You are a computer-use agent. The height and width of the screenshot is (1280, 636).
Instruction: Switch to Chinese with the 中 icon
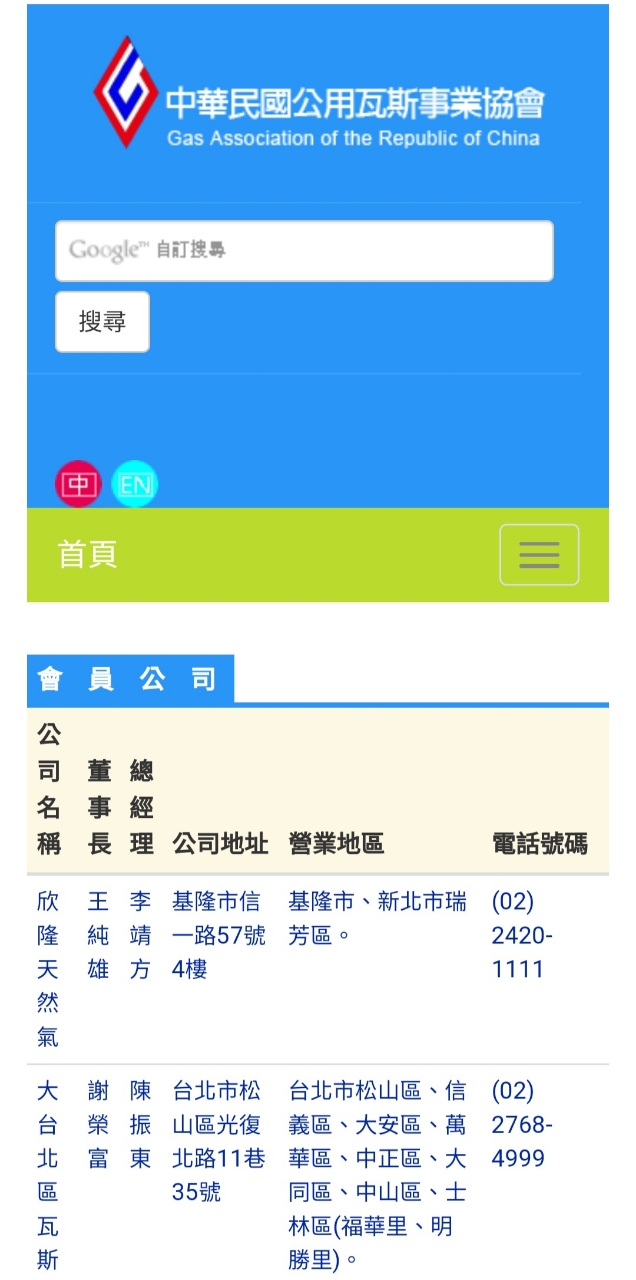coord(78,485)
